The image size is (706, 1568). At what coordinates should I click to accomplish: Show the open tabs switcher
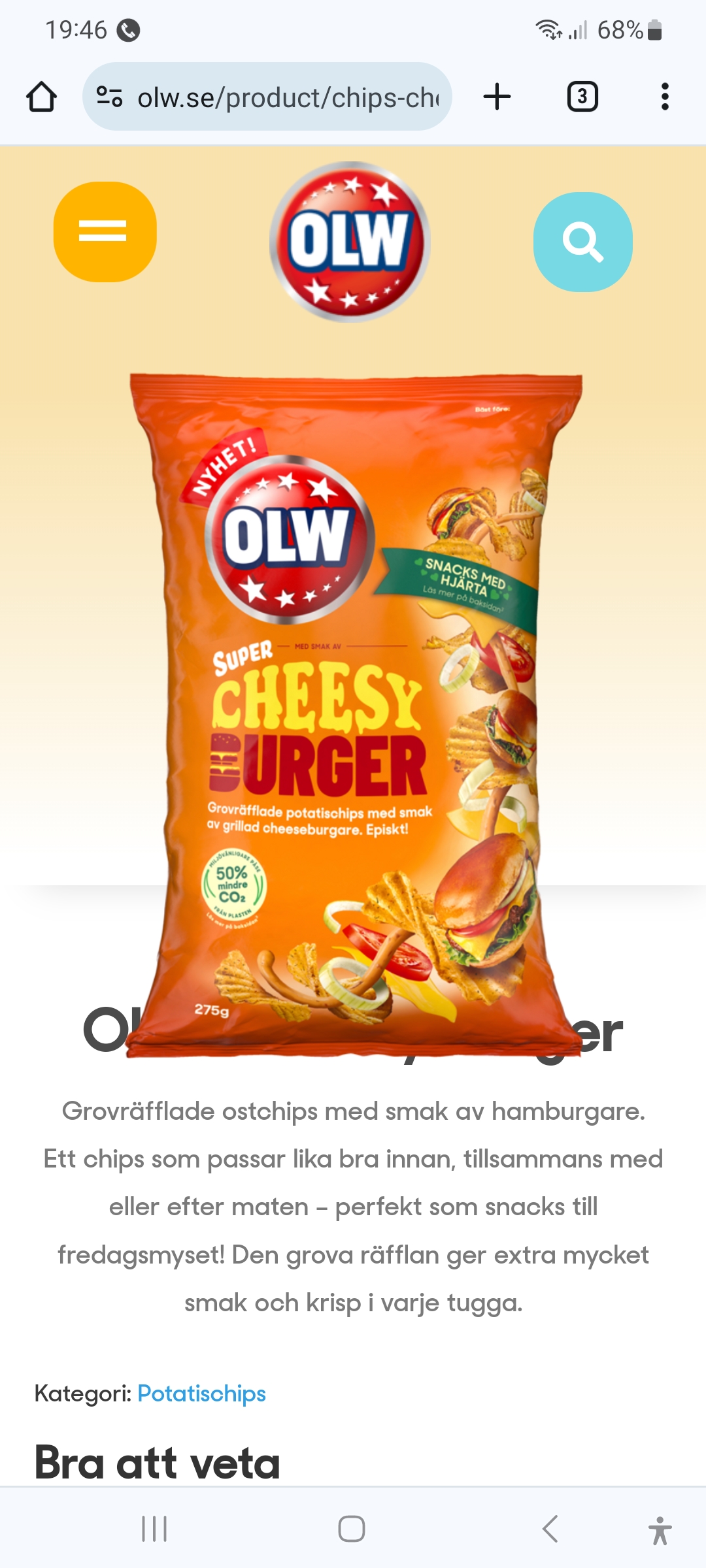[582, 97]
